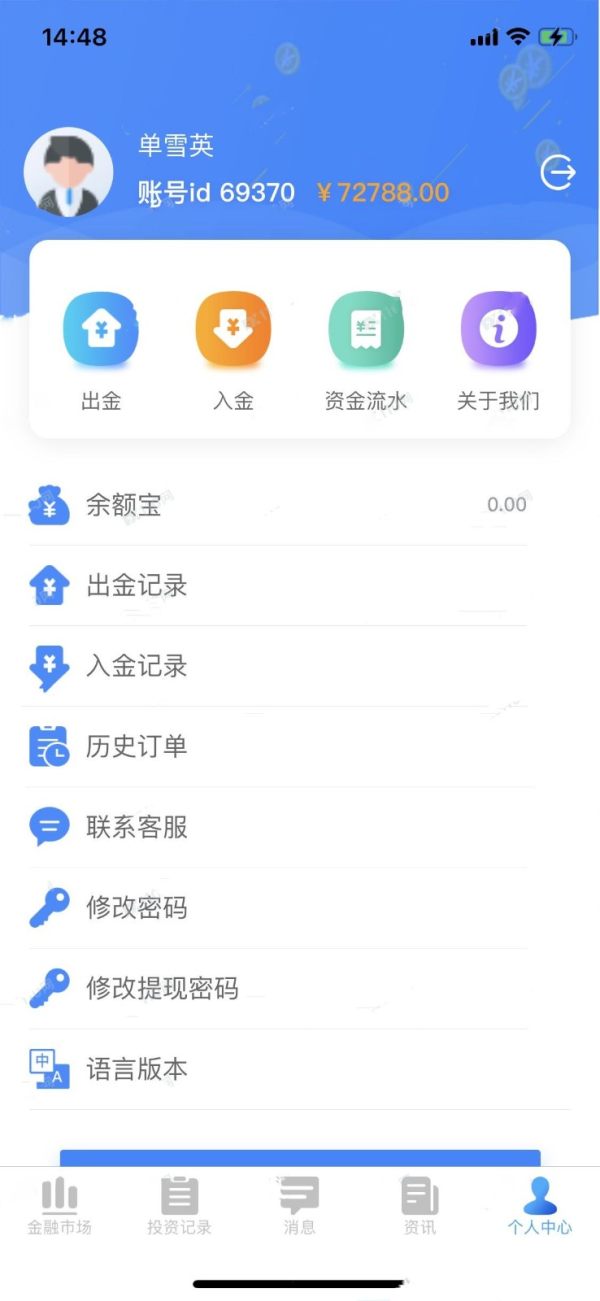Tap the profile avatar picture
Screen dimensions: 600x1301
68,172
